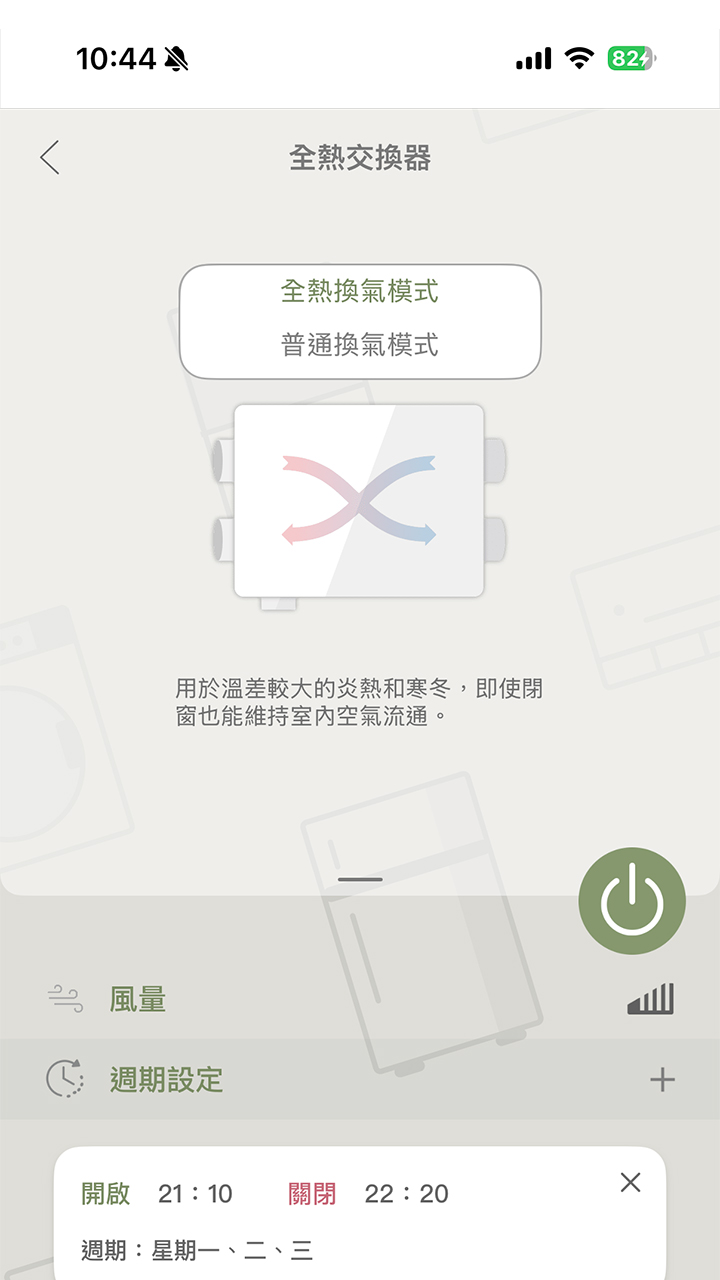Tap the panel drag handle bar
Viewport: 720px width, 1280px height.
360,879
